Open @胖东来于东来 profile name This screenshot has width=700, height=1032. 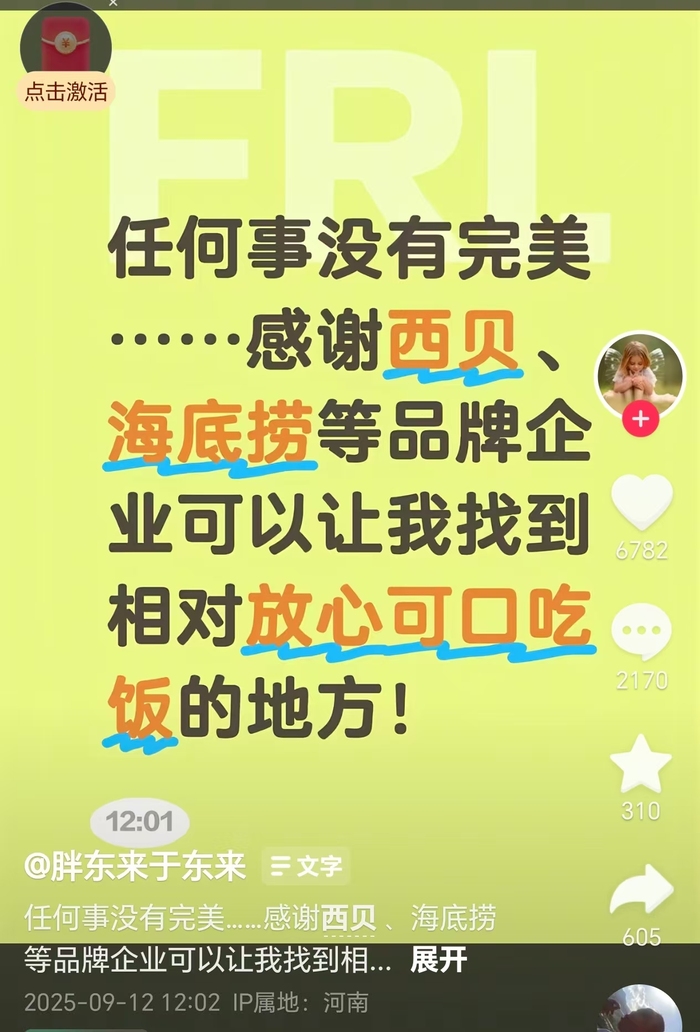pyautogui.click(x=135, y=866)
